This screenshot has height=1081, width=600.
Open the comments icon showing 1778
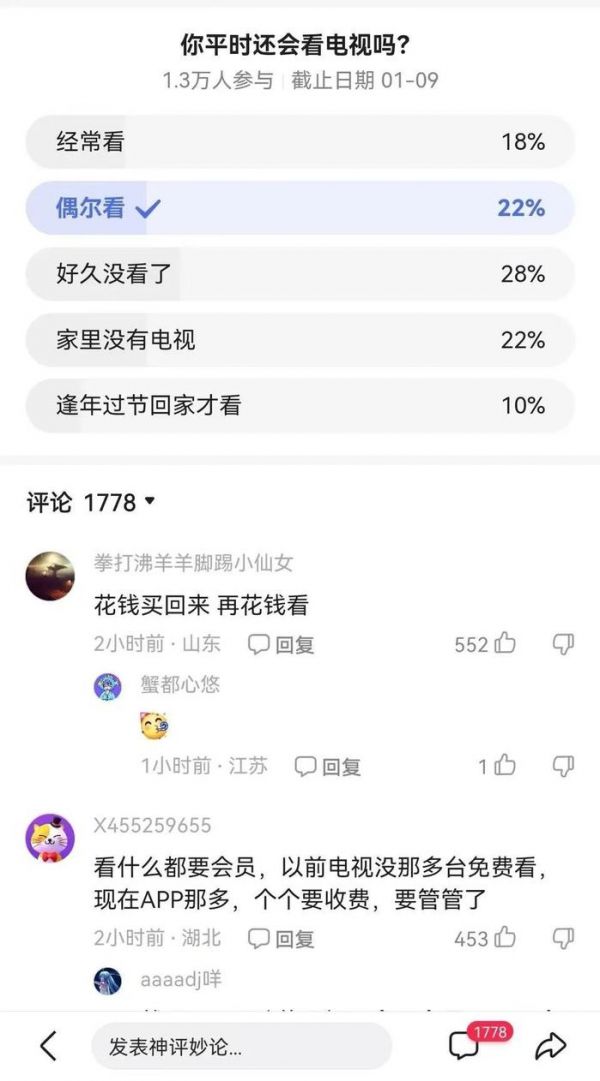coord(464,1046)
